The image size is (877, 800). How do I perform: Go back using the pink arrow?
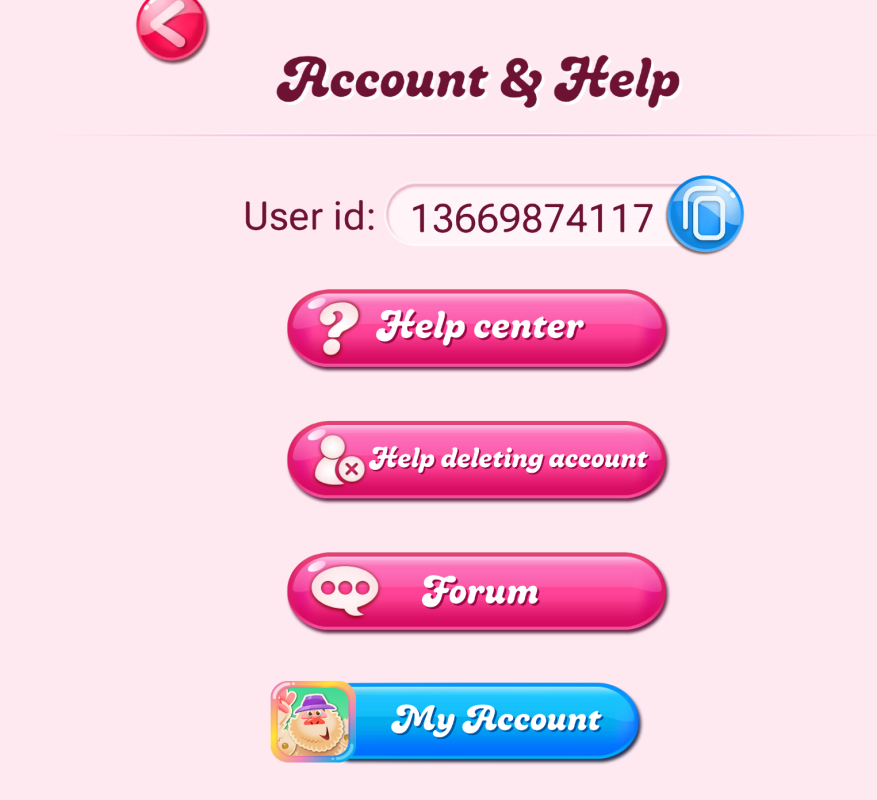[172, 27]
